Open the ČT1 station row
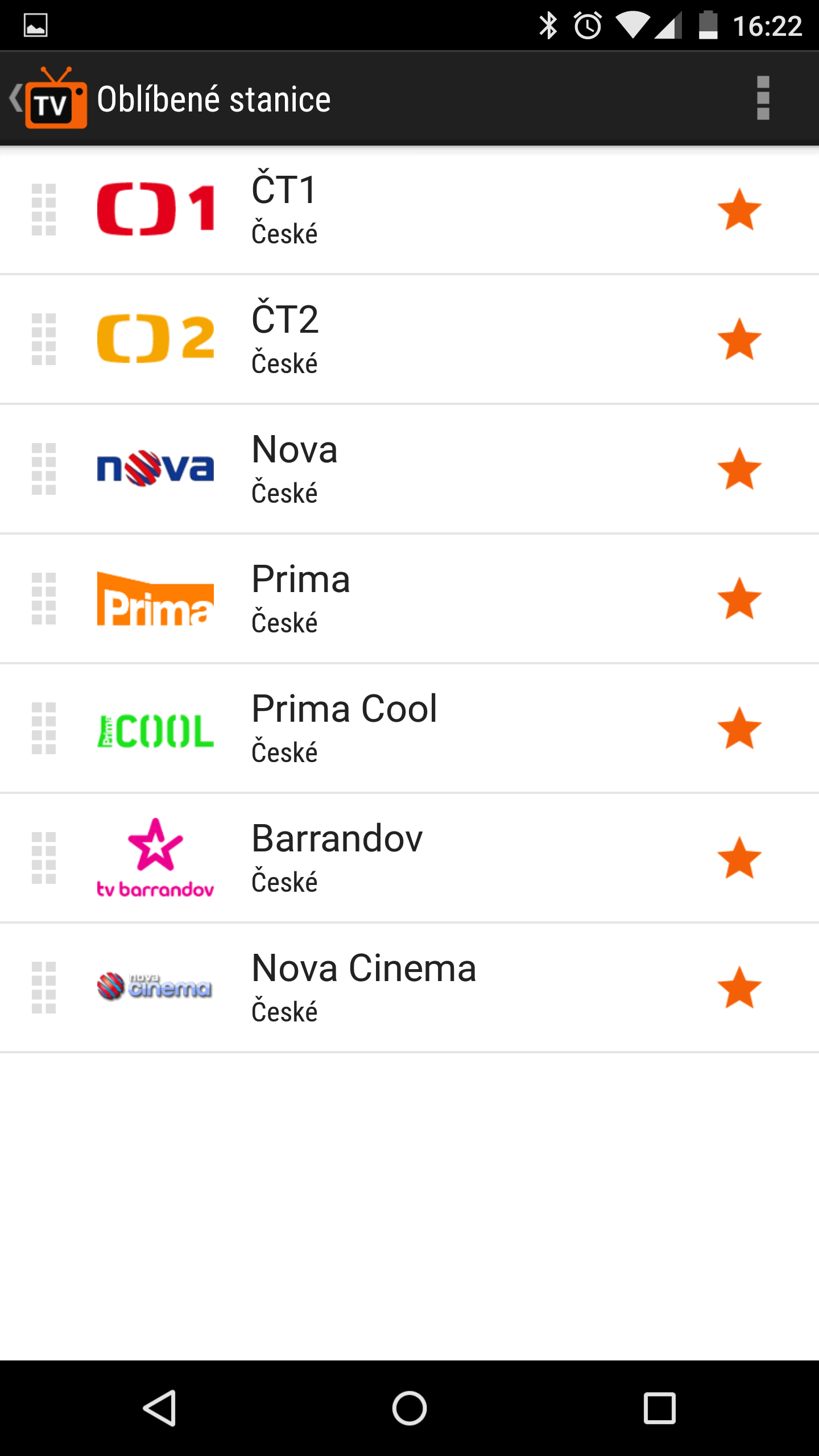Screen dimensions: 819x1456 coord(409,210)
